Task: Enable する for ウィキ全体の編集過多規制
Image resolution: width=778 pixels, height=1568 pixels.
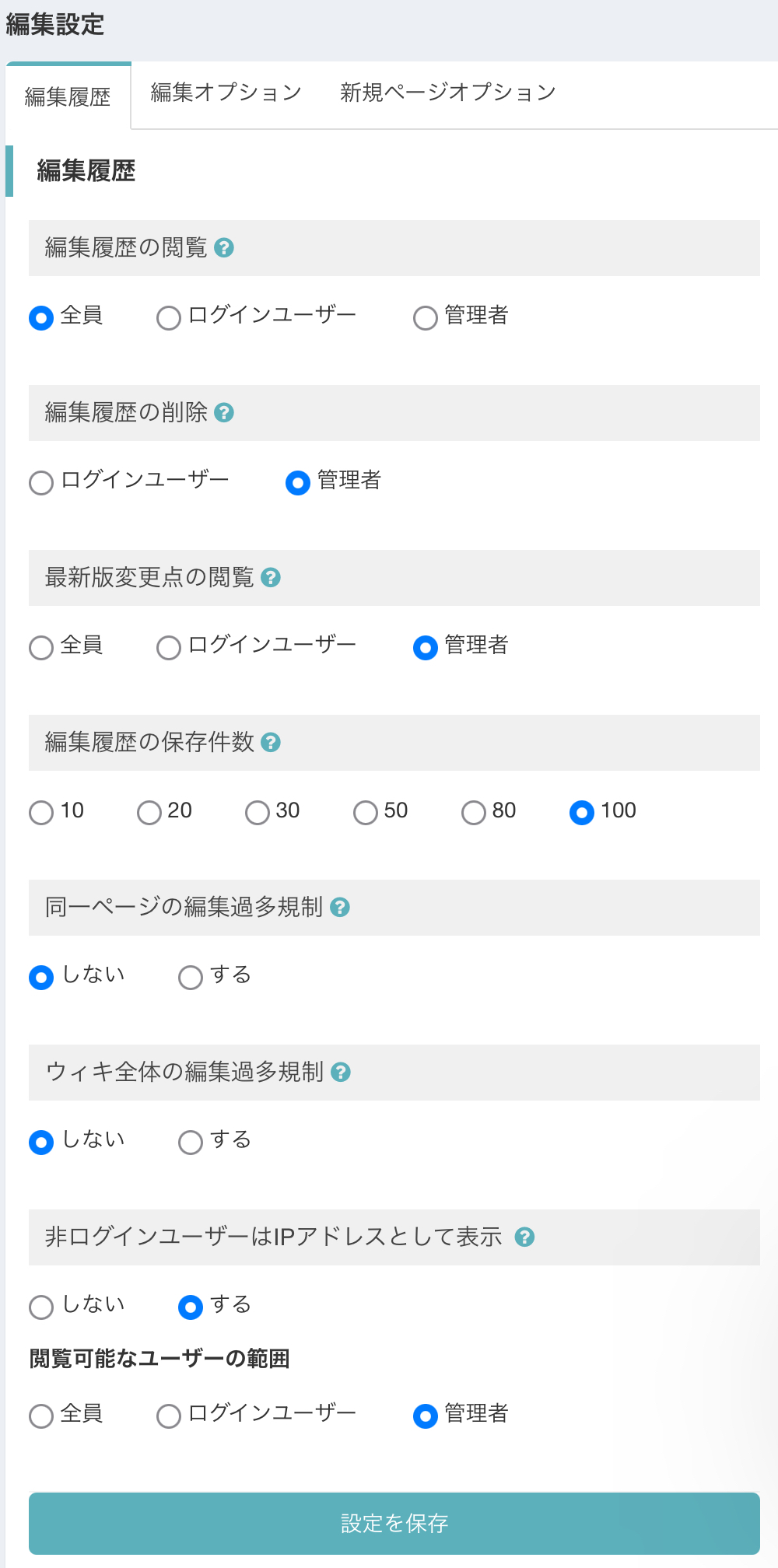Action: pyautogui.click(x=191, y=1143)
